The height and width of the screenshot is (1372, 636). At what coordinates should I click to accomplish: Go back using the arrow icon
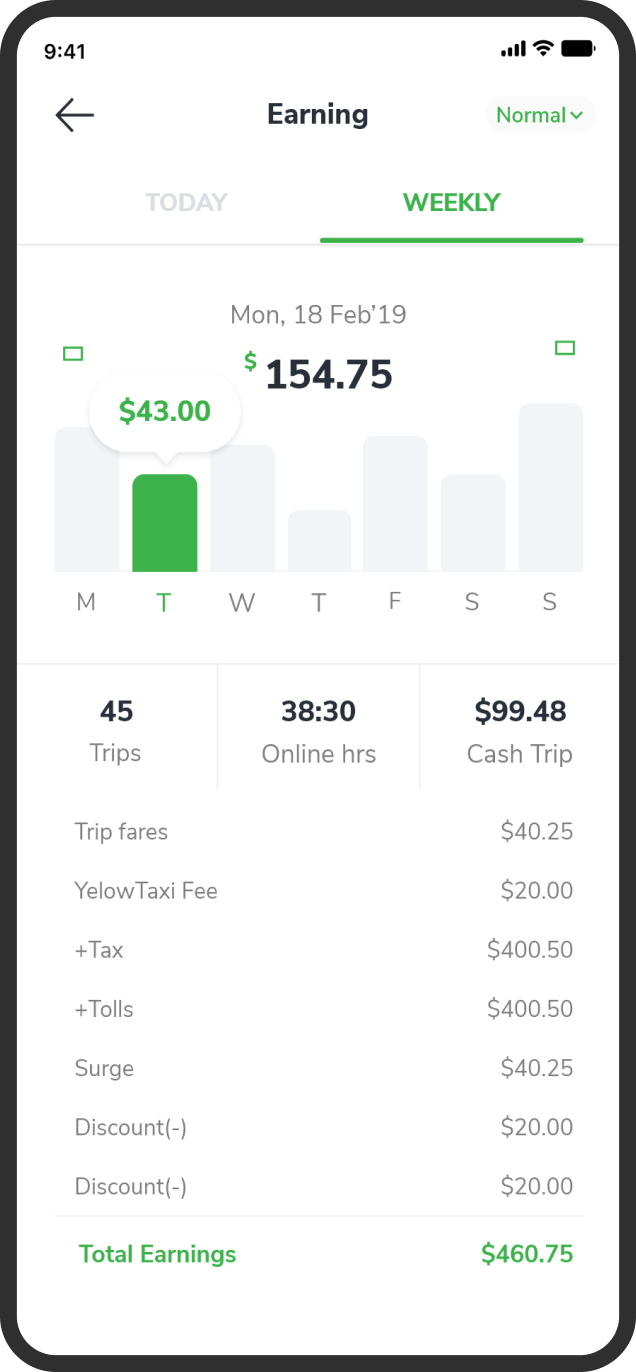click(75, 115)
